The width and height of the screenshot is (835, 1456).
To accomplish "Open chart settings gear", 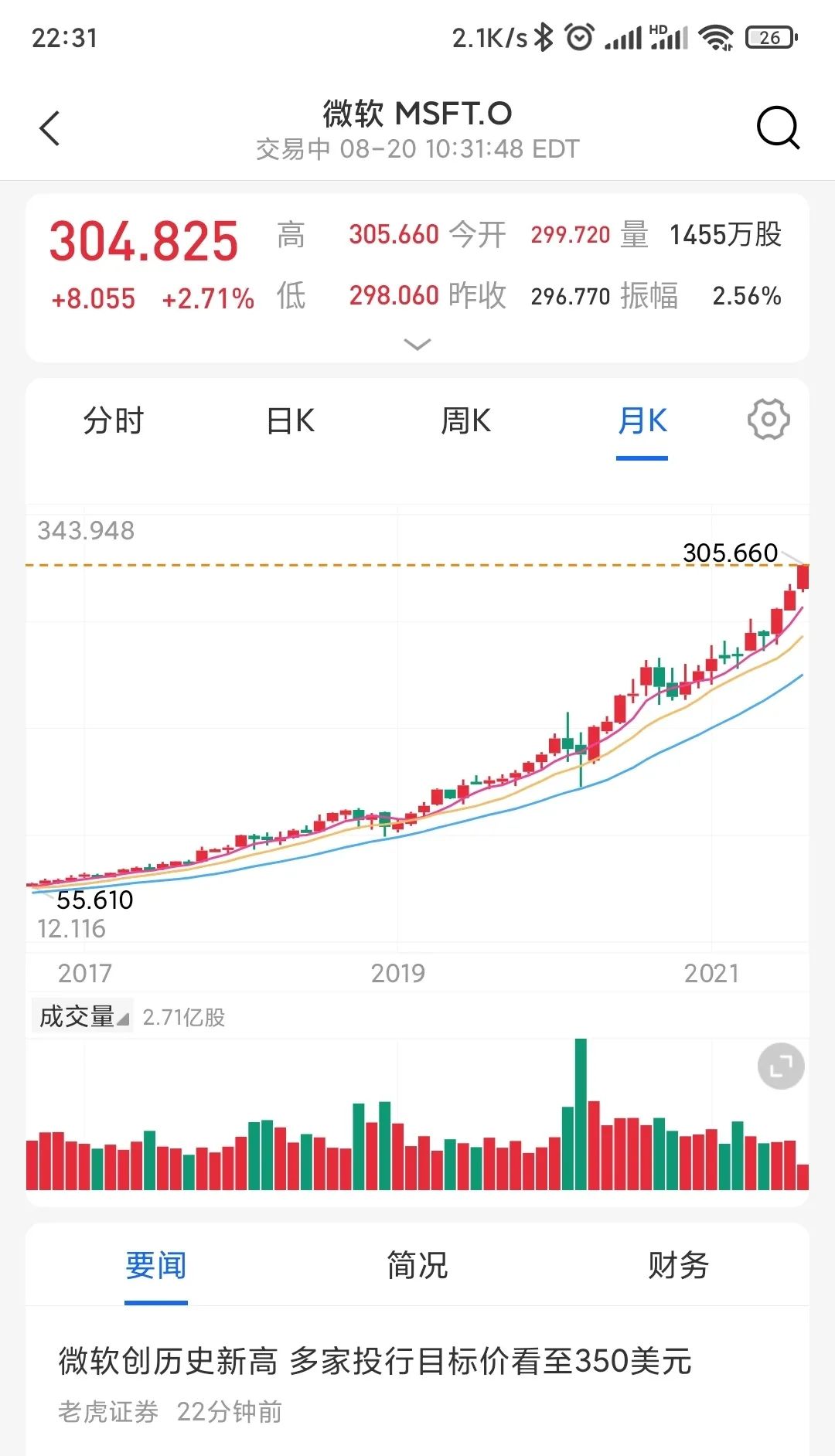I will pos(769,420).
